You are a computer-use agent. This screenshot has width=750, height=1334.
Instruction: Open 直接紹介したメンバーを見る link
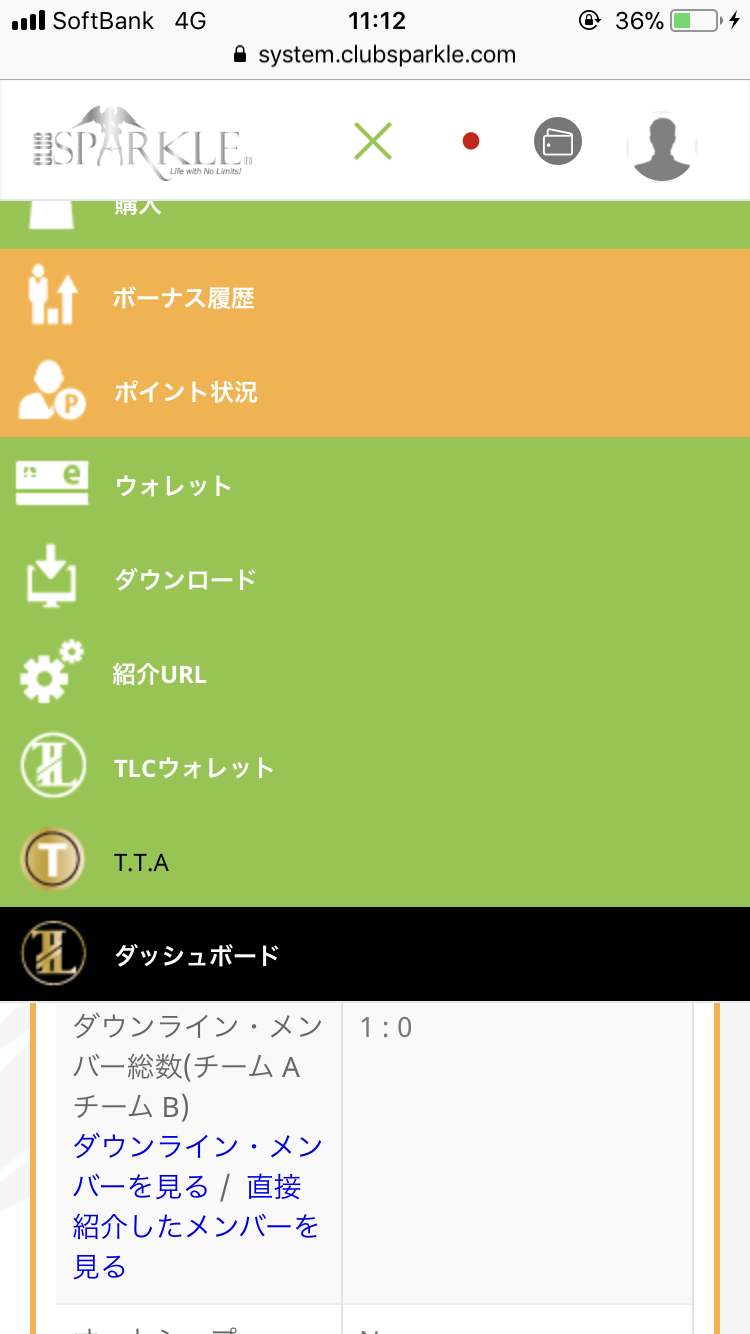coord(196,1226)
